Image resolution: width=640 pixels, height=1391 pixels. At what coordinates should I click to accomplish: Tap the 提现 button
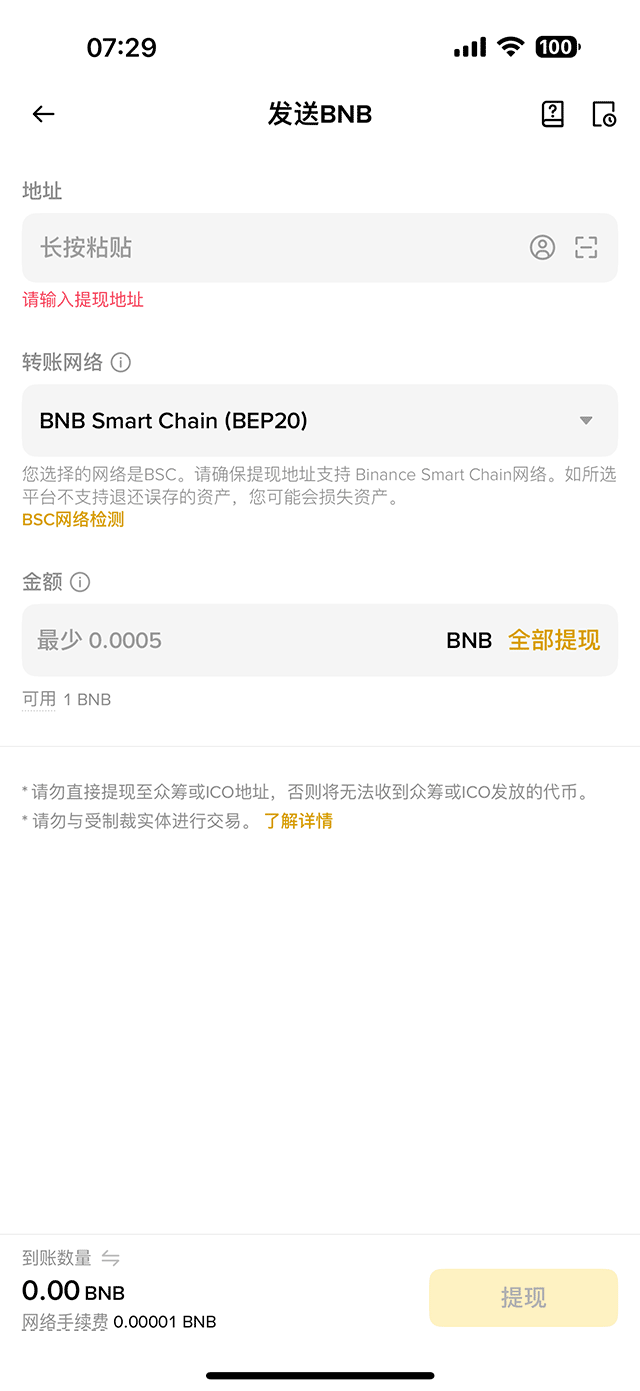[523, 1298]
